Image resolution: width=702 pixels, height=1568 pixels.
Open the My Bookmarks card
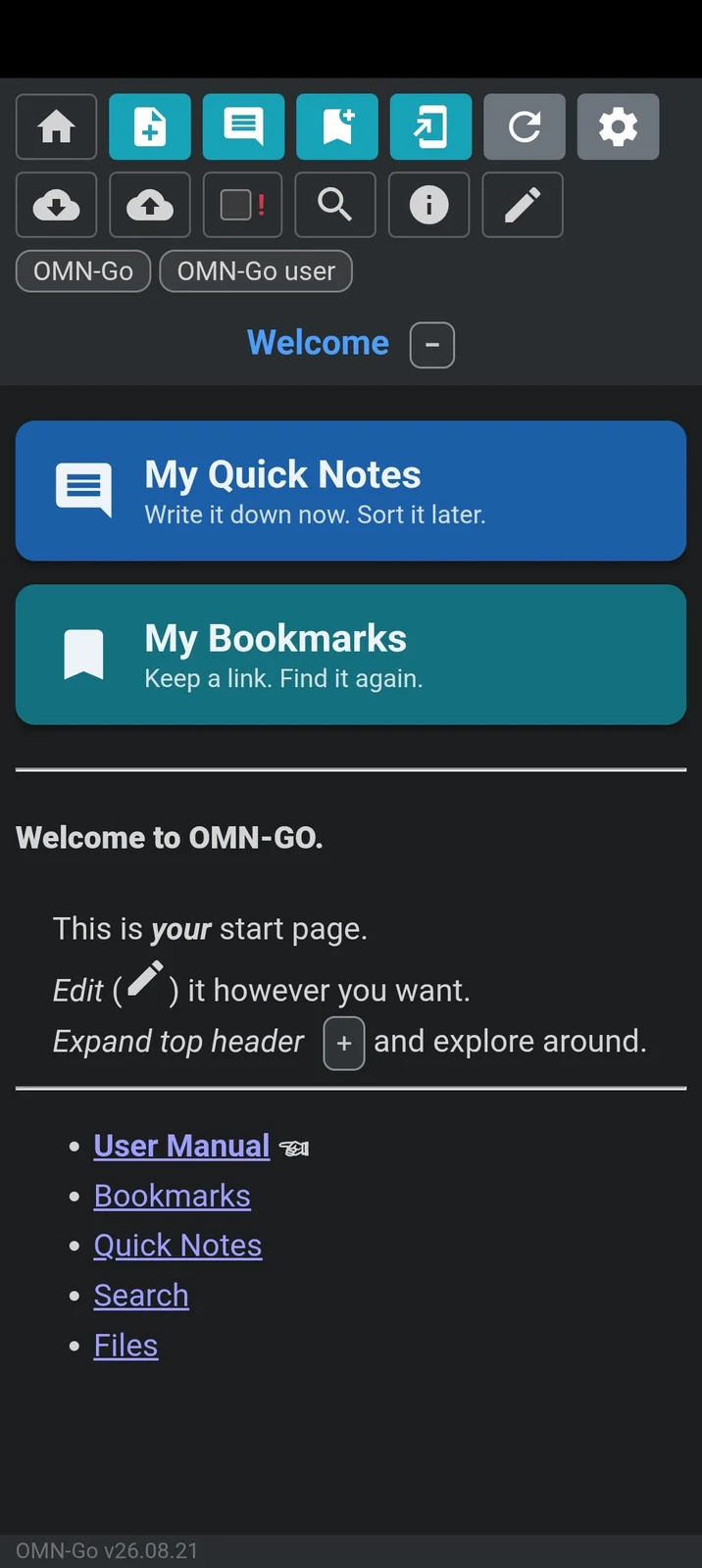tap(351, 655)
